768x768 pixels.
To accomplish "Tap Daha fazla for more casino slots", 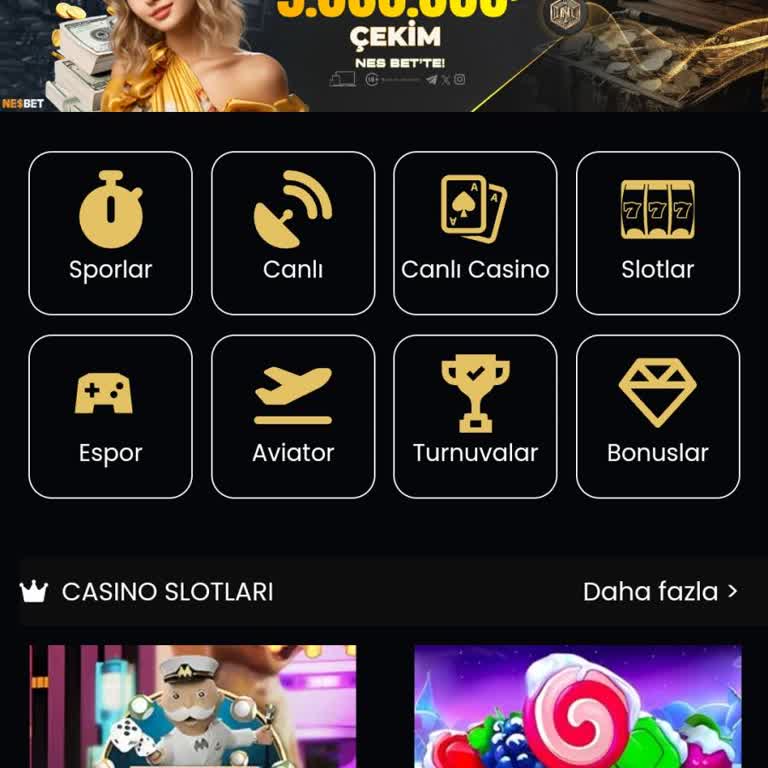I will click(x=660, y=592).
